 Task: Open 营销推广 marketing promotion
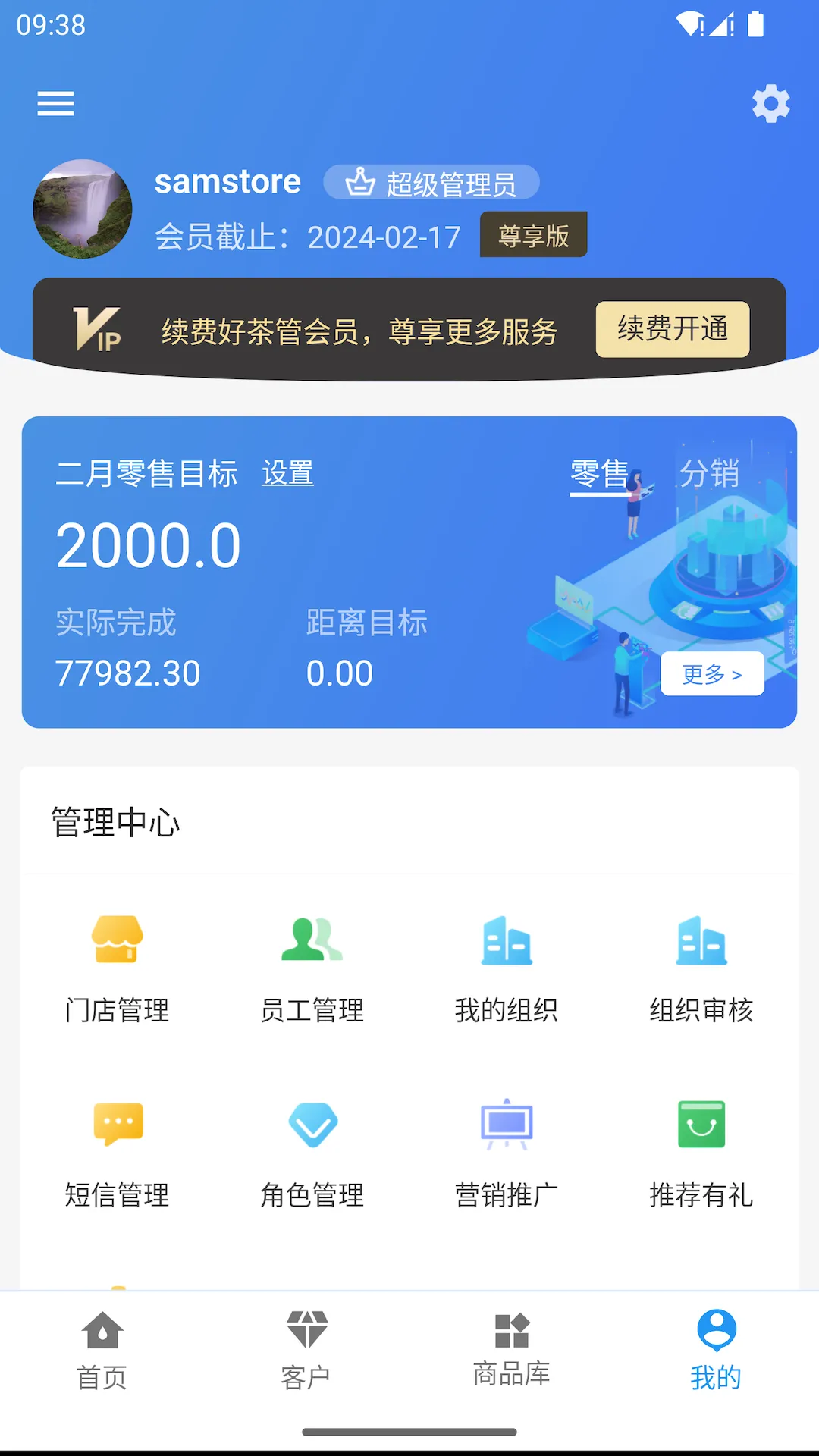[506, 1125]
